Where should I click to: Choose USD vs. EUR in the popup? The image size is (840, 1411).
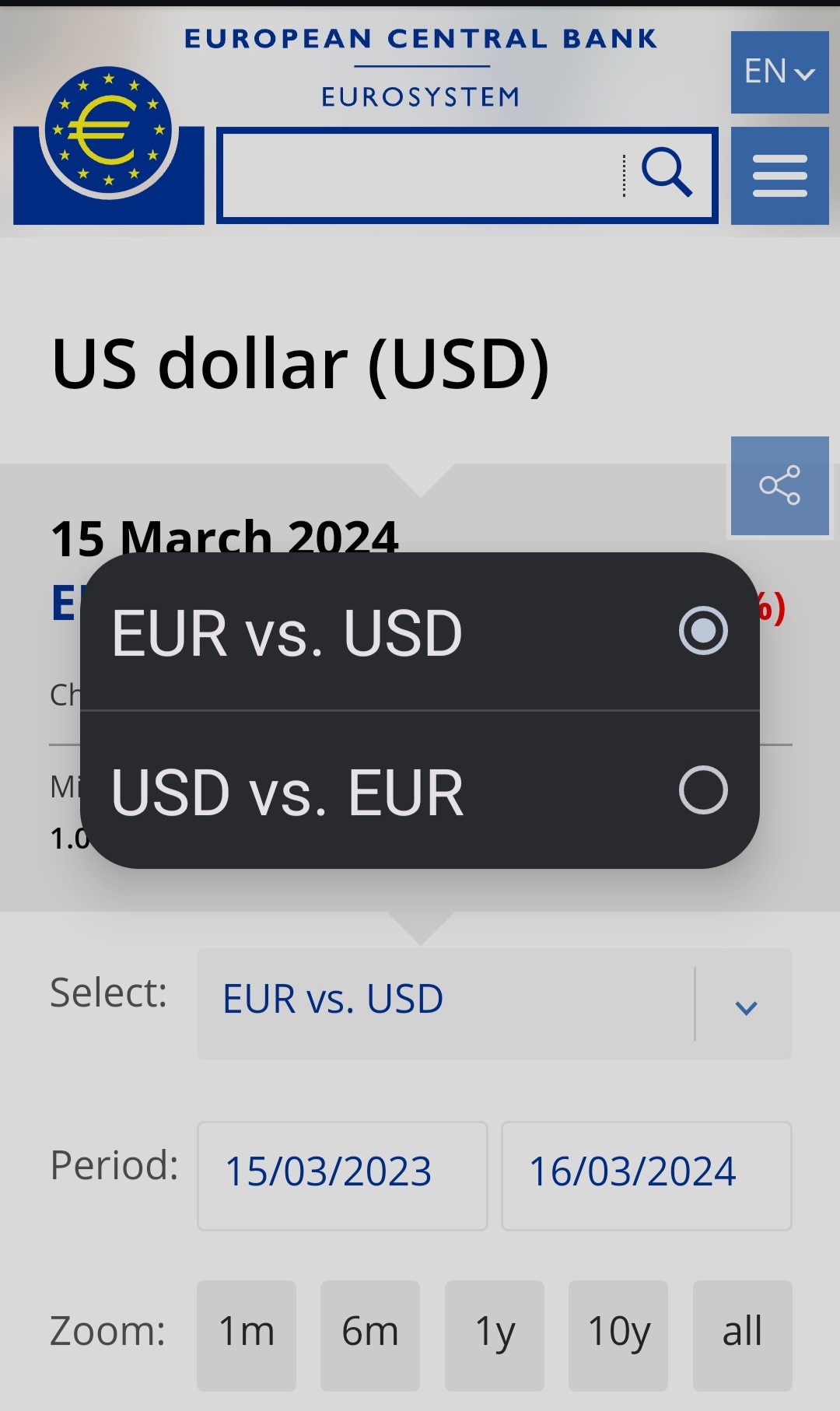tap(420, 790)
